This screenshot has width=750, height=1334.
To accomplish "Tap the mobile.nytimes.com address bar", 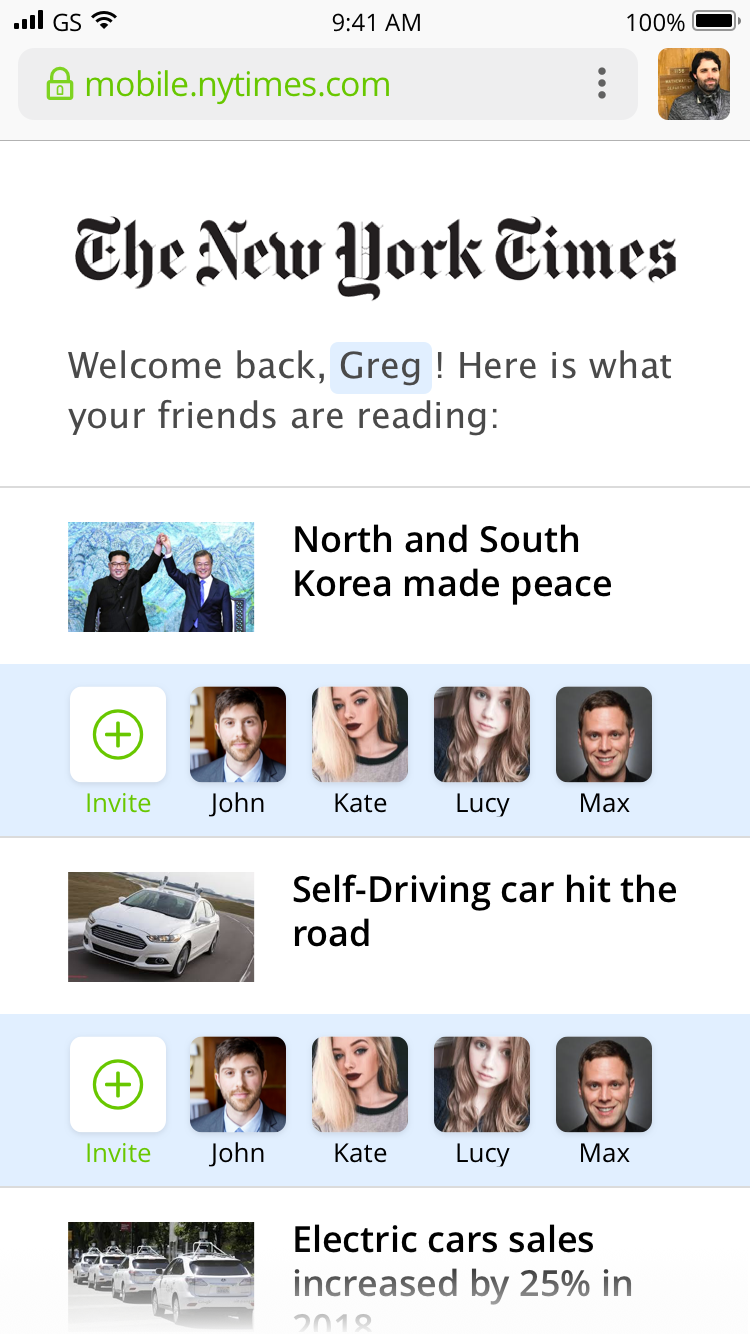I will [300, 84].
